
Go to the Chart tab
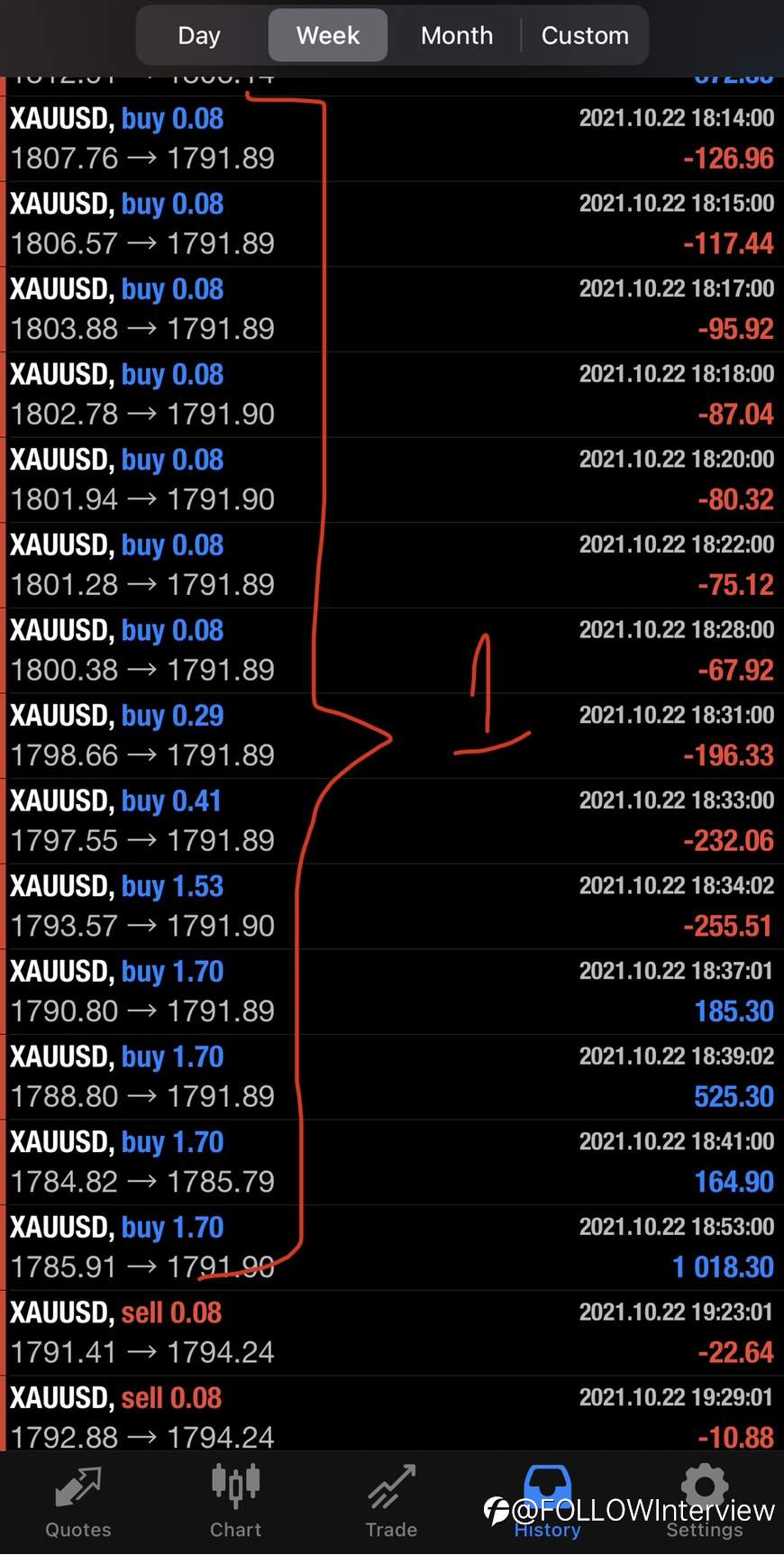[x=235, y=1502]
